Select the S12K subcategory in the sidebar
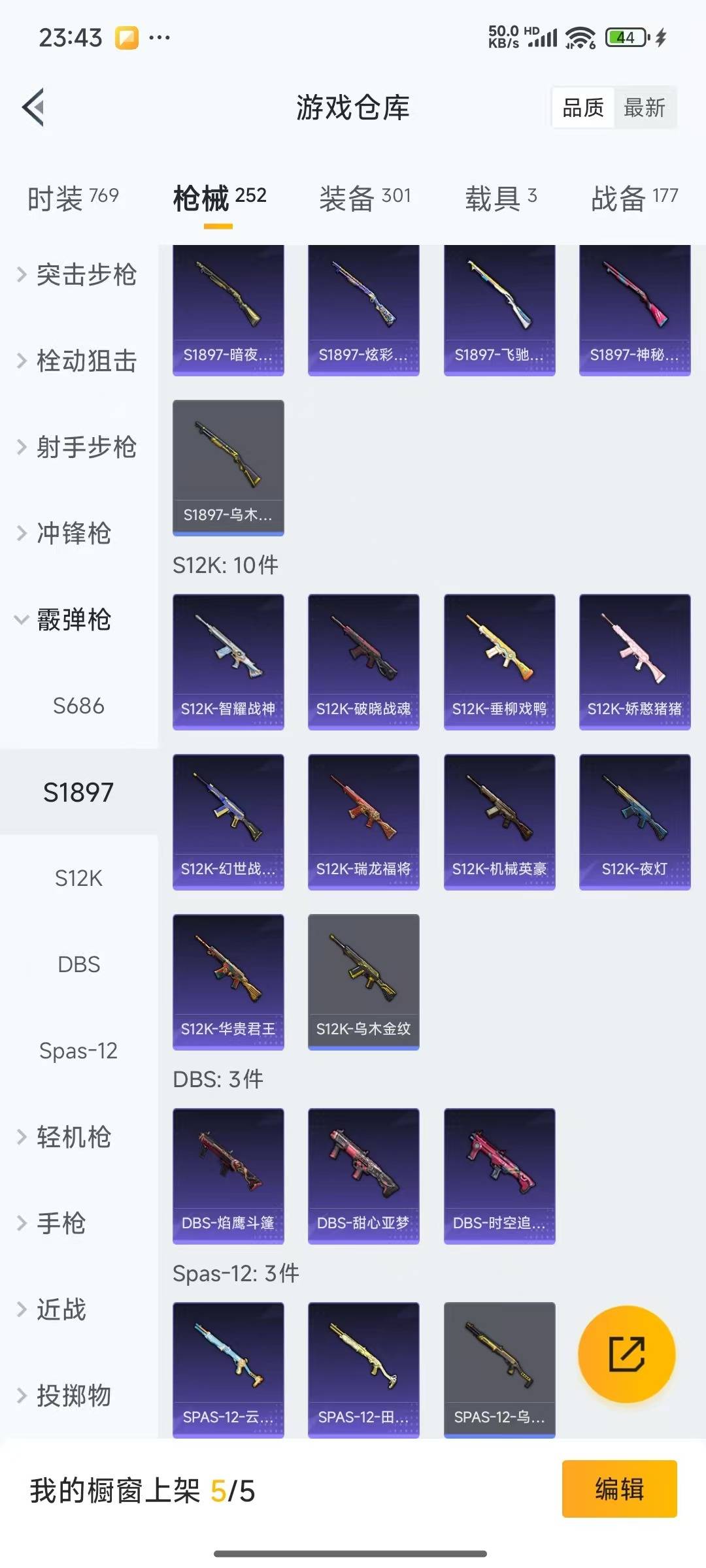The height and width of the screenshot is (1568, 706). pyautogui.click(x=78, y=878)
